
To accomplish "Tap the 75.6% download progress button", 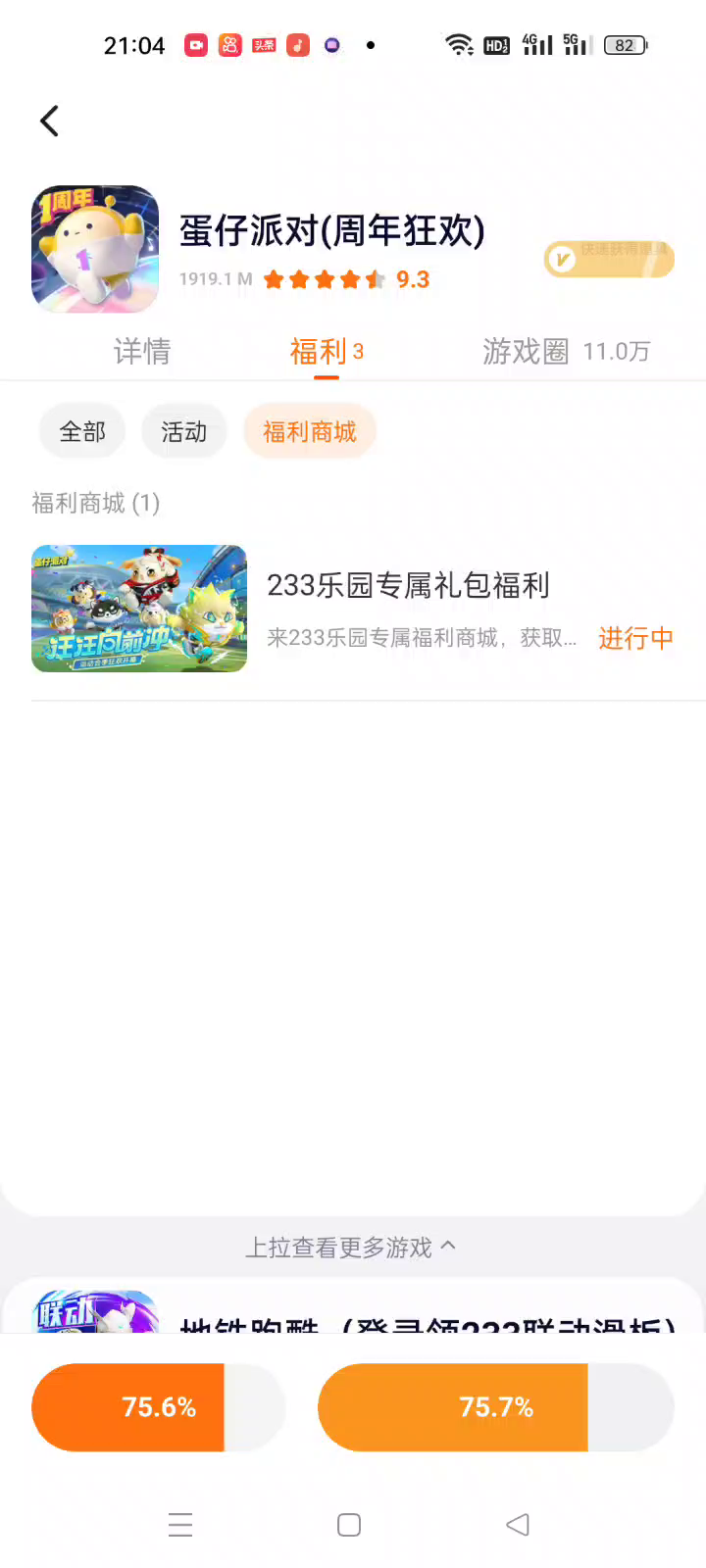I will coord(159,1407).
